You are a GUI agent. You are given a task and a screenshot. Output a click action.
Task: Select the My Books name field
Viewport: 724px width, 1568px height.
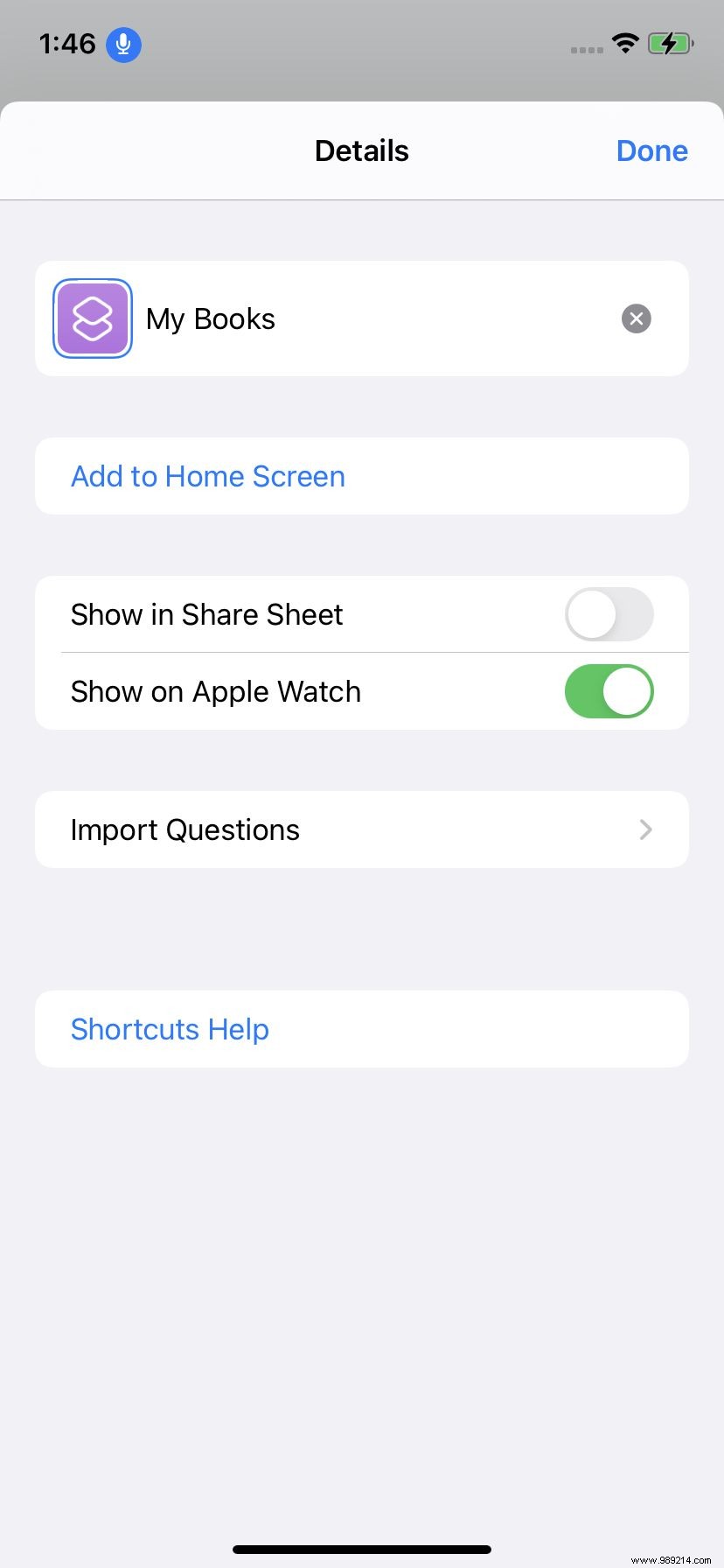tap(210, 318)
